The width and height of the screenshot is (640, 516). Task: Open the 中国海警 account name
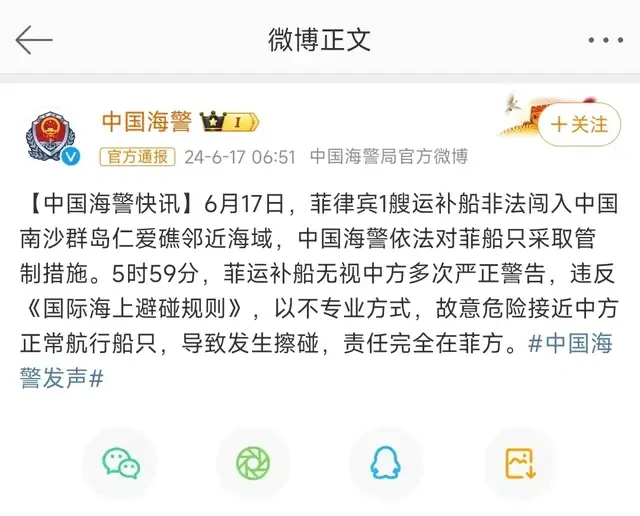pyautogui.click(x=146, y=122)
